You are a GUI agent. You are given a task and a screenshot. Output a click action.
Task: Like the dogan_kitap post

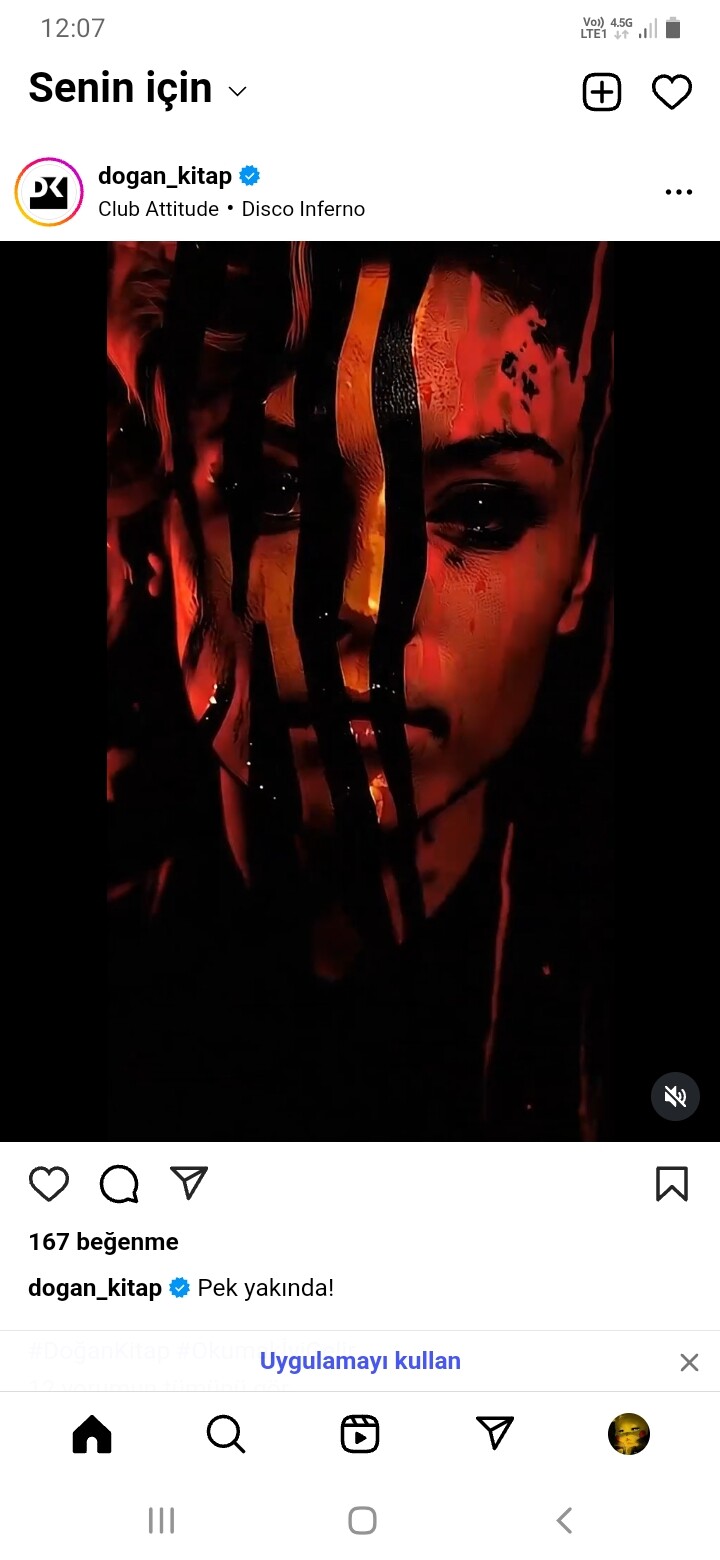(x=49, y=1184)
